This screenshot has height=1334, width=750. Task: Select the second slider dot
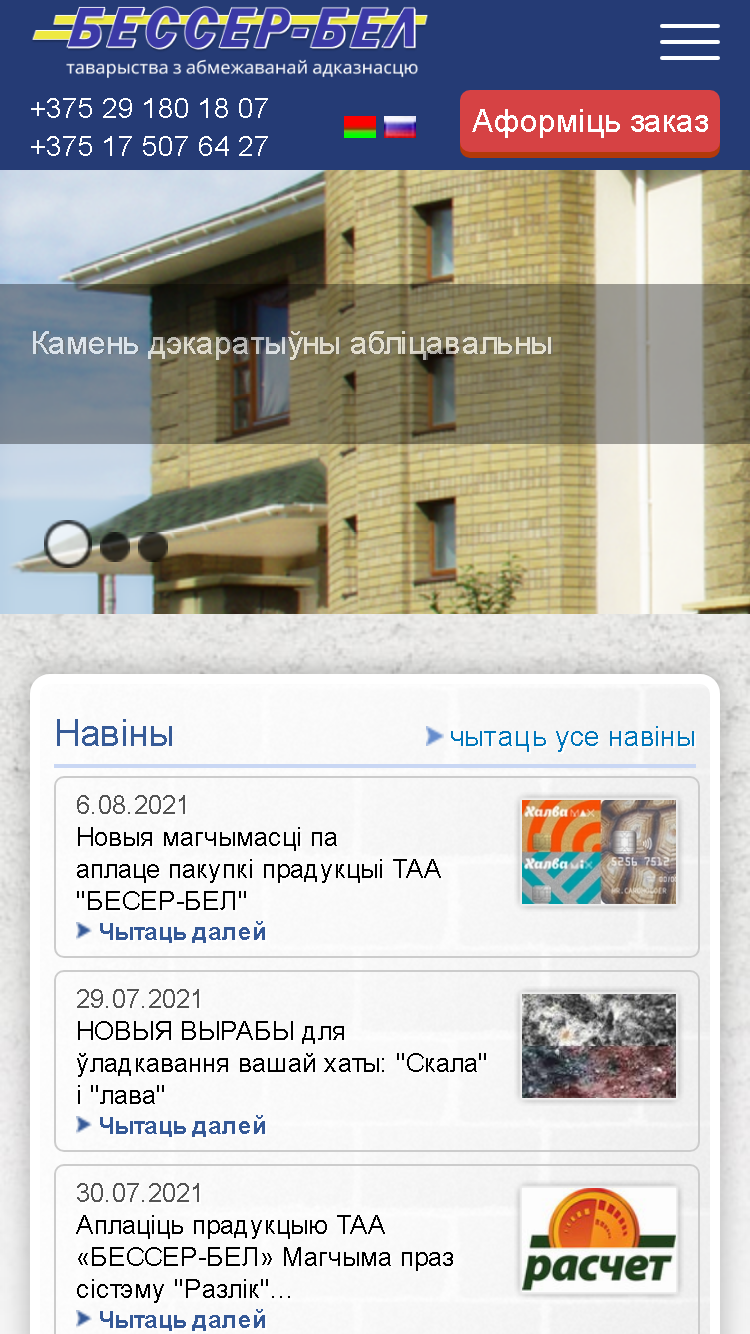pos(115,547)
